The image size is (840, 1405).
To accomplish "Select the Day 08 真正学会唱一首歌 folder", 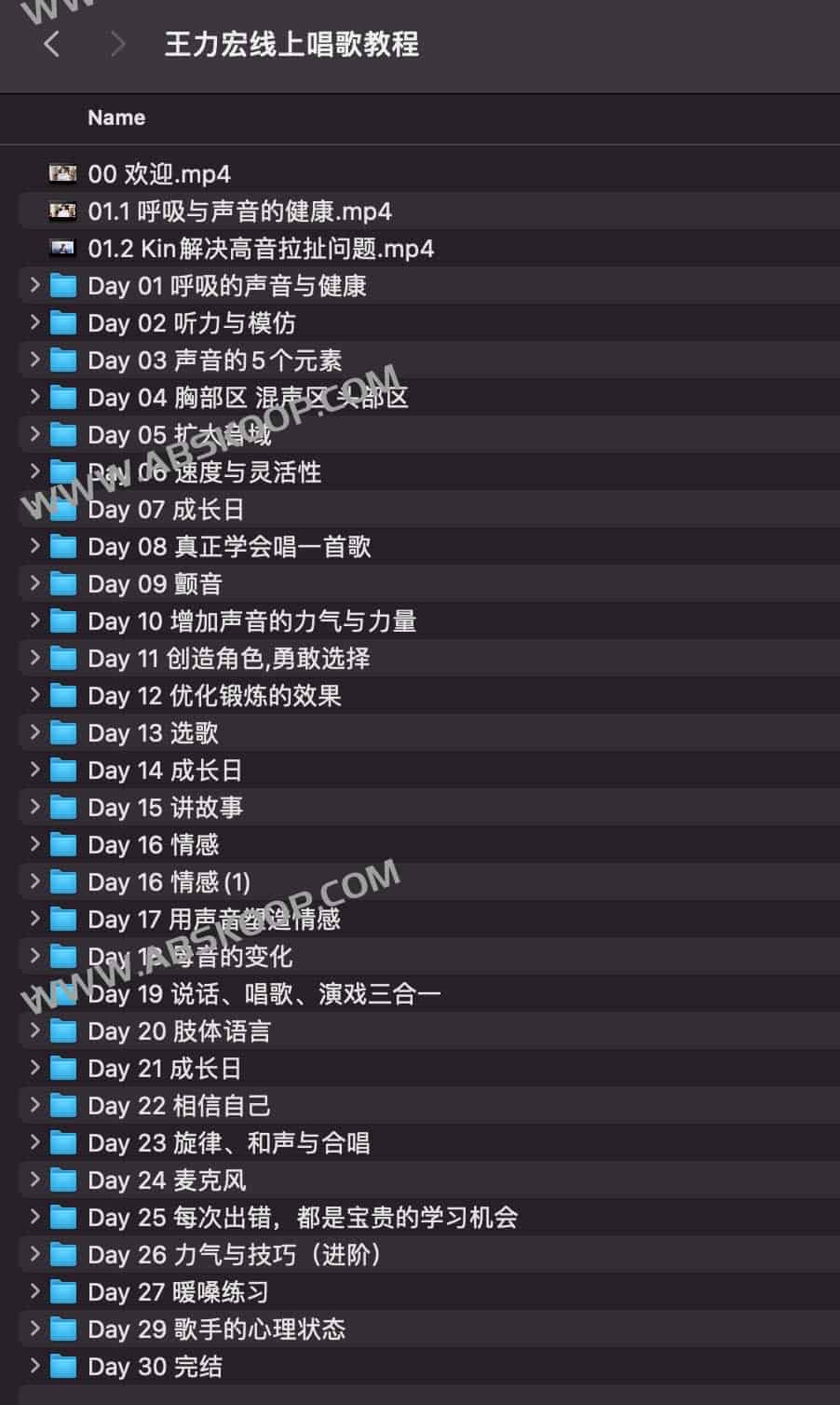I will pyautogui.click(x=228, y=547).
